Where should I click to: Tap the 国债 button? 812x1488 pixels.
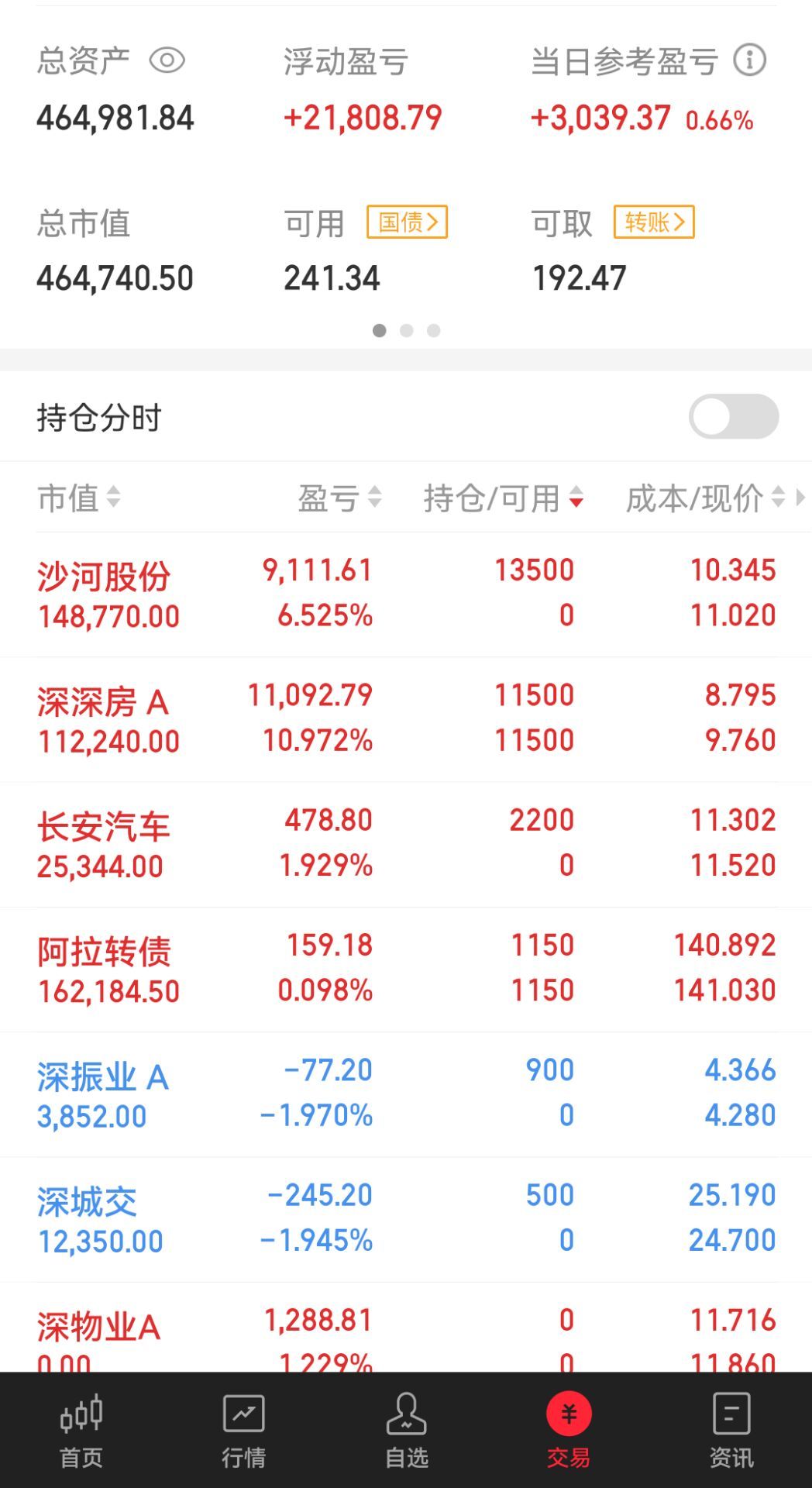pyautogui.click(x=407, y=222)
